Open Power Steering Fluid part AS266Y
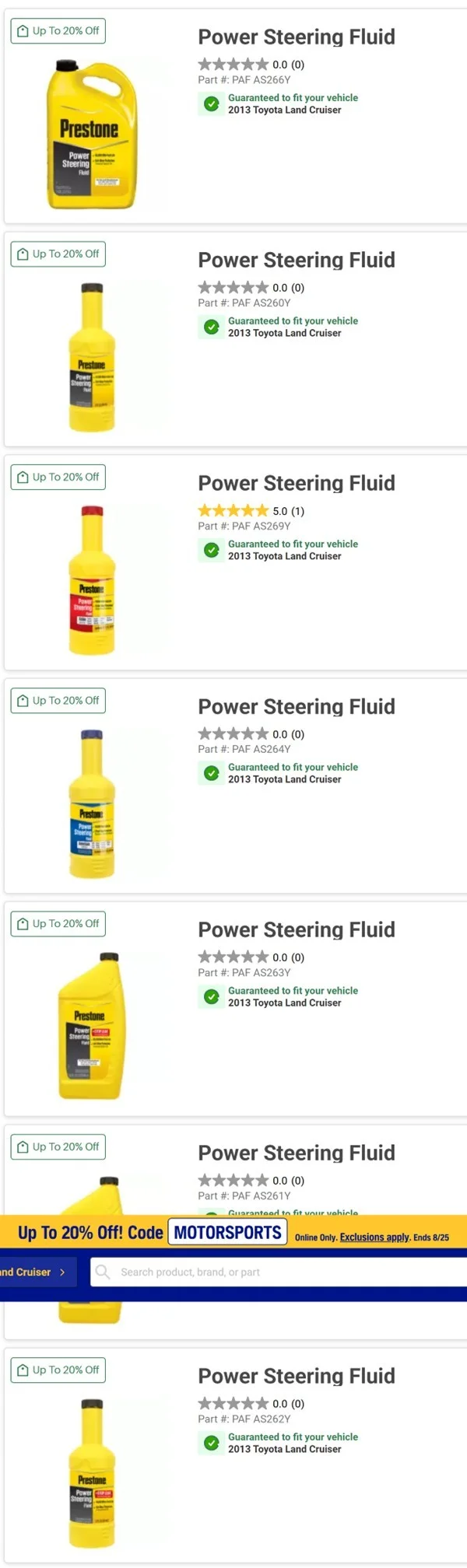467x1568 pixels. 296,37
